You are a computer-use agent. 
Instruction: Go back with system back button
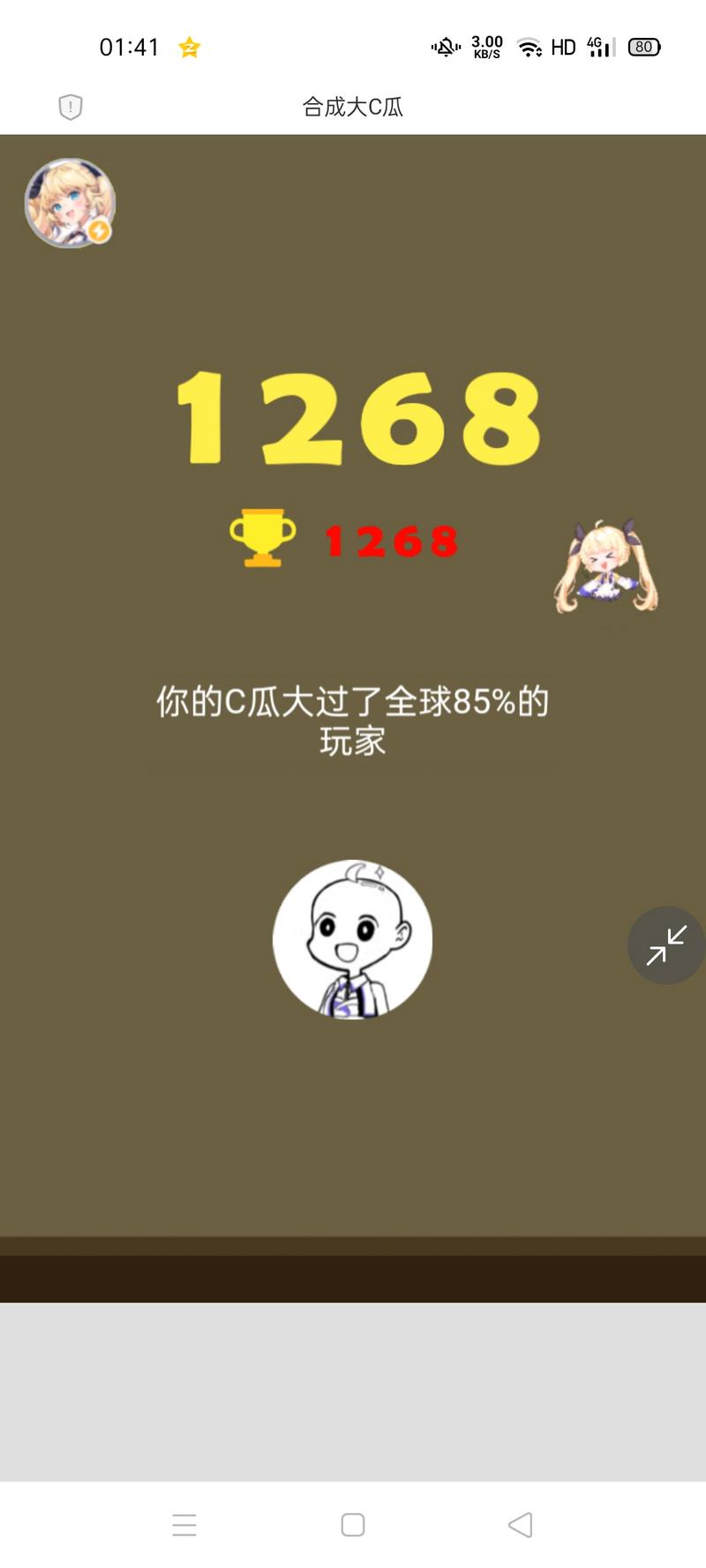pyautogui.click(x=521, y=1525)
